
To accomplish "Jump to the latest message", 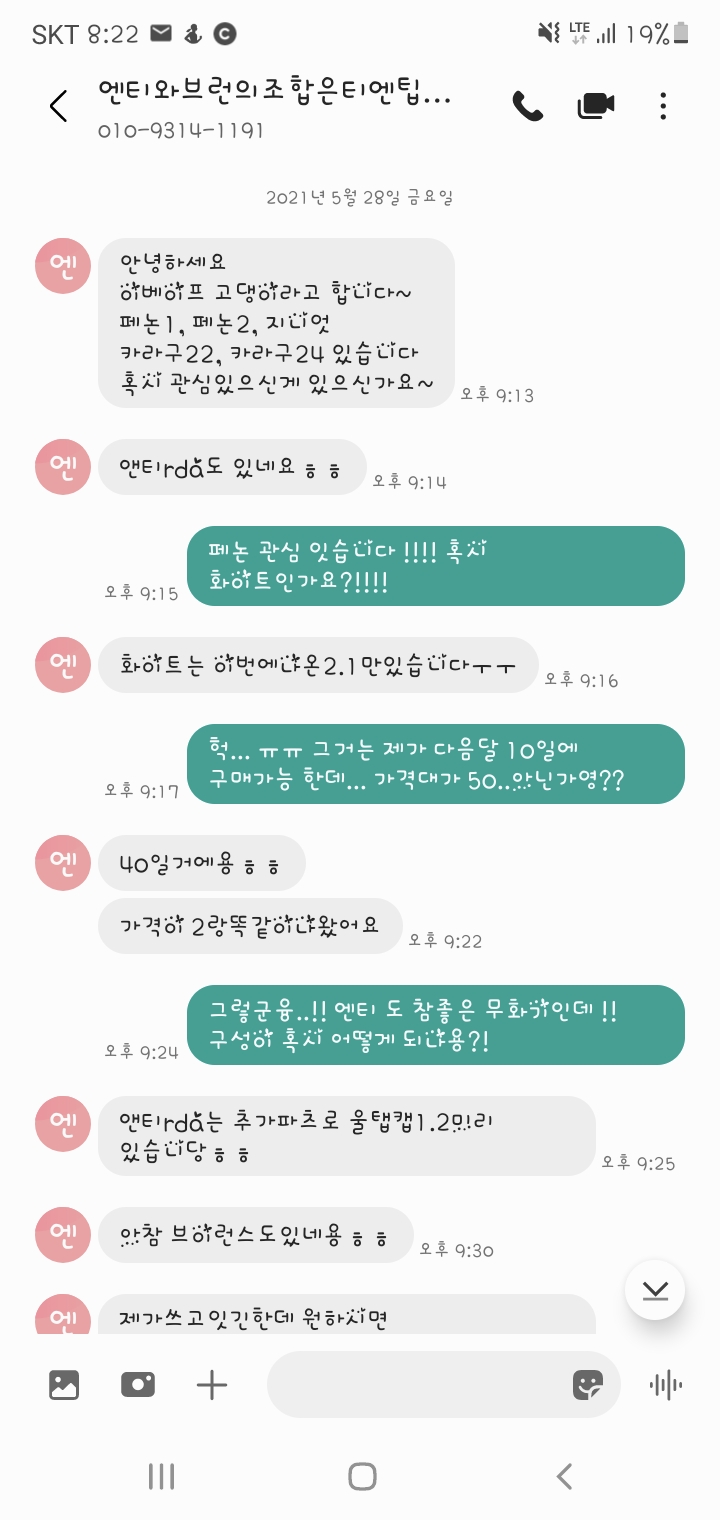I will click(655, 1290).
